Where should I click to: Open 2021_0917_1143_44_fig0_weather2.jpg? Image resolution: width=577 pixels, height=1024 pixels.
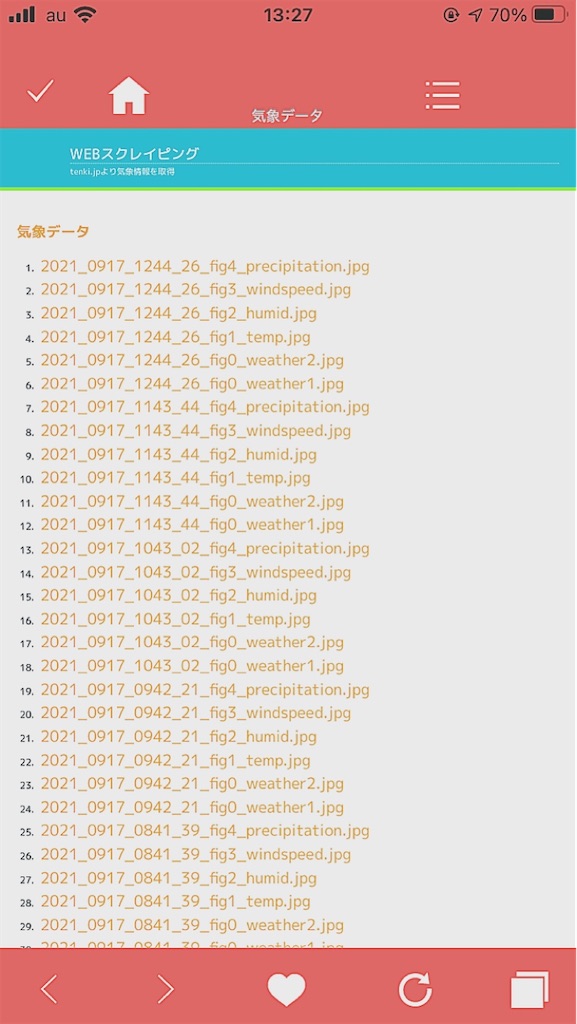(192, 502)
